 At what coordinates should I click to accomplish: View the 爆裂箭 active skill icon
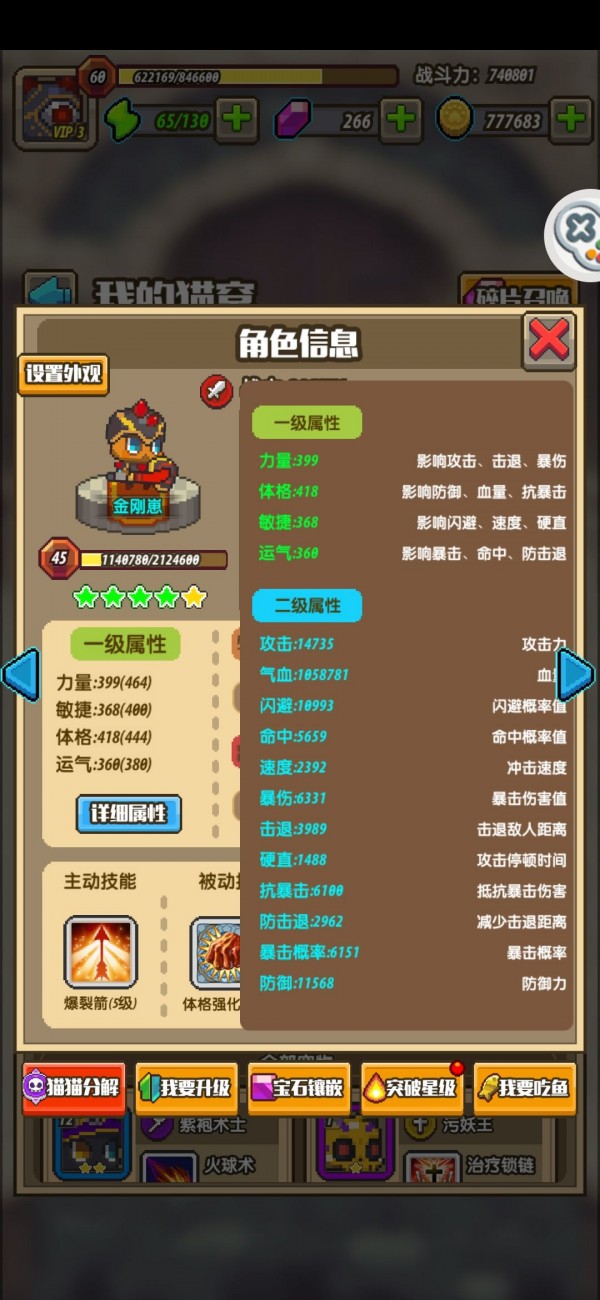tap(101, 952)
